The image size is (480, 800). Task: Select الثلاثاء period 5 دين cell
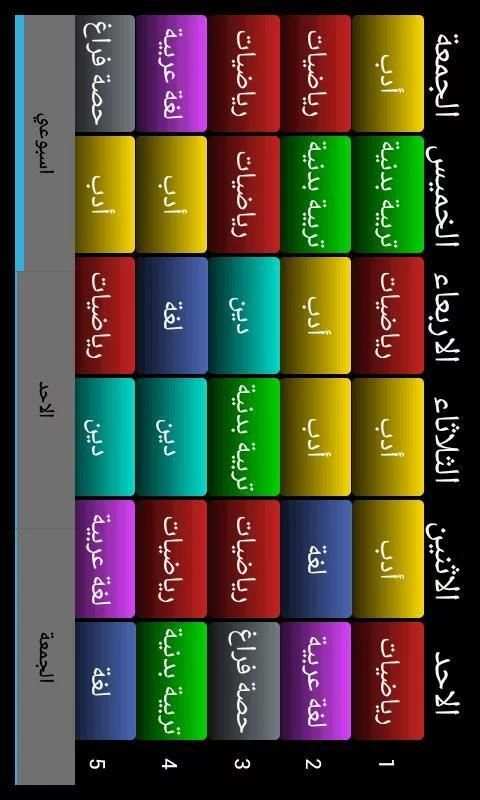click(105, 437)
